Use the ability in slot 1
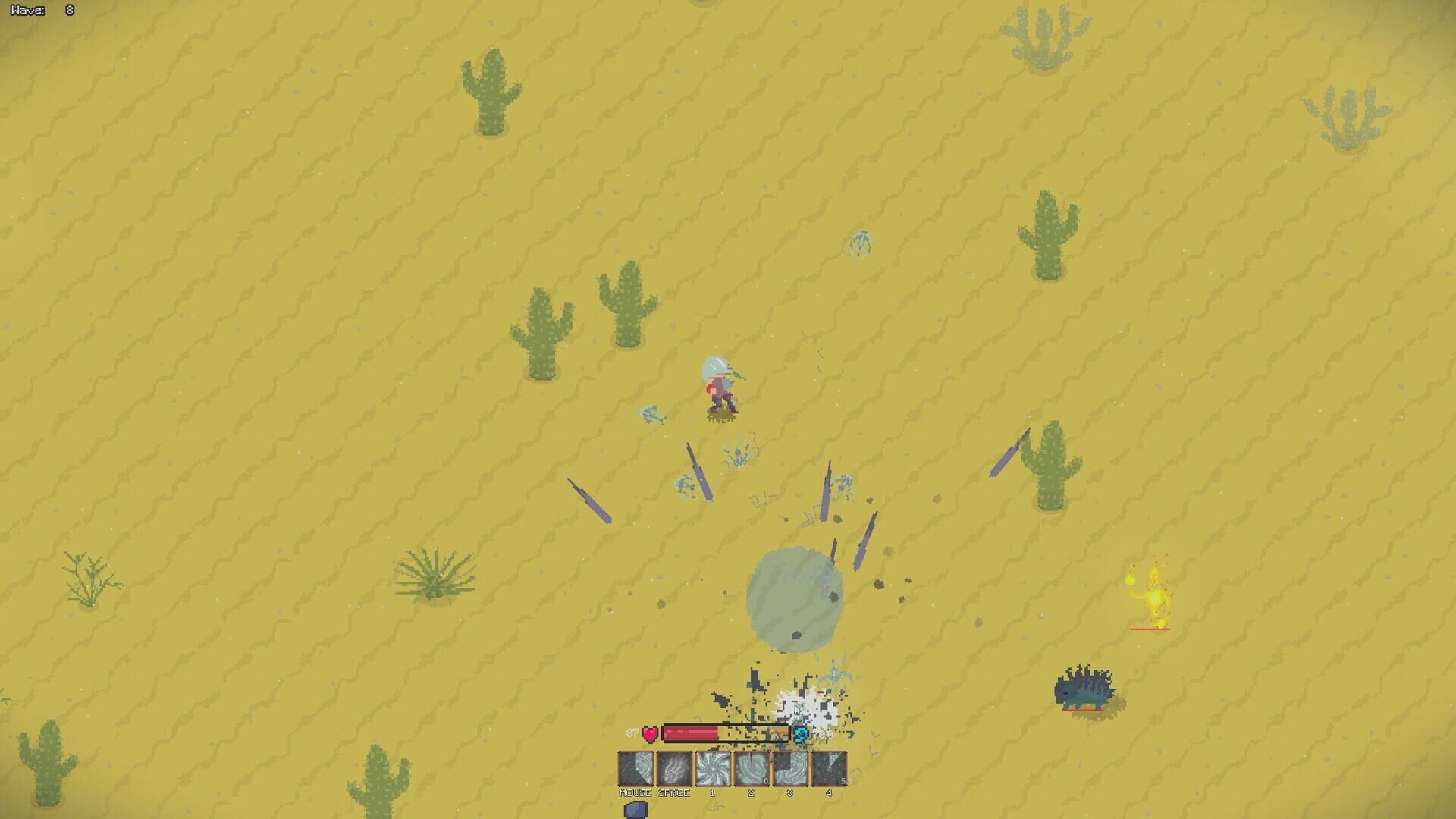Viewport: 1456px width, 819px height. click(x=713, y=769)
